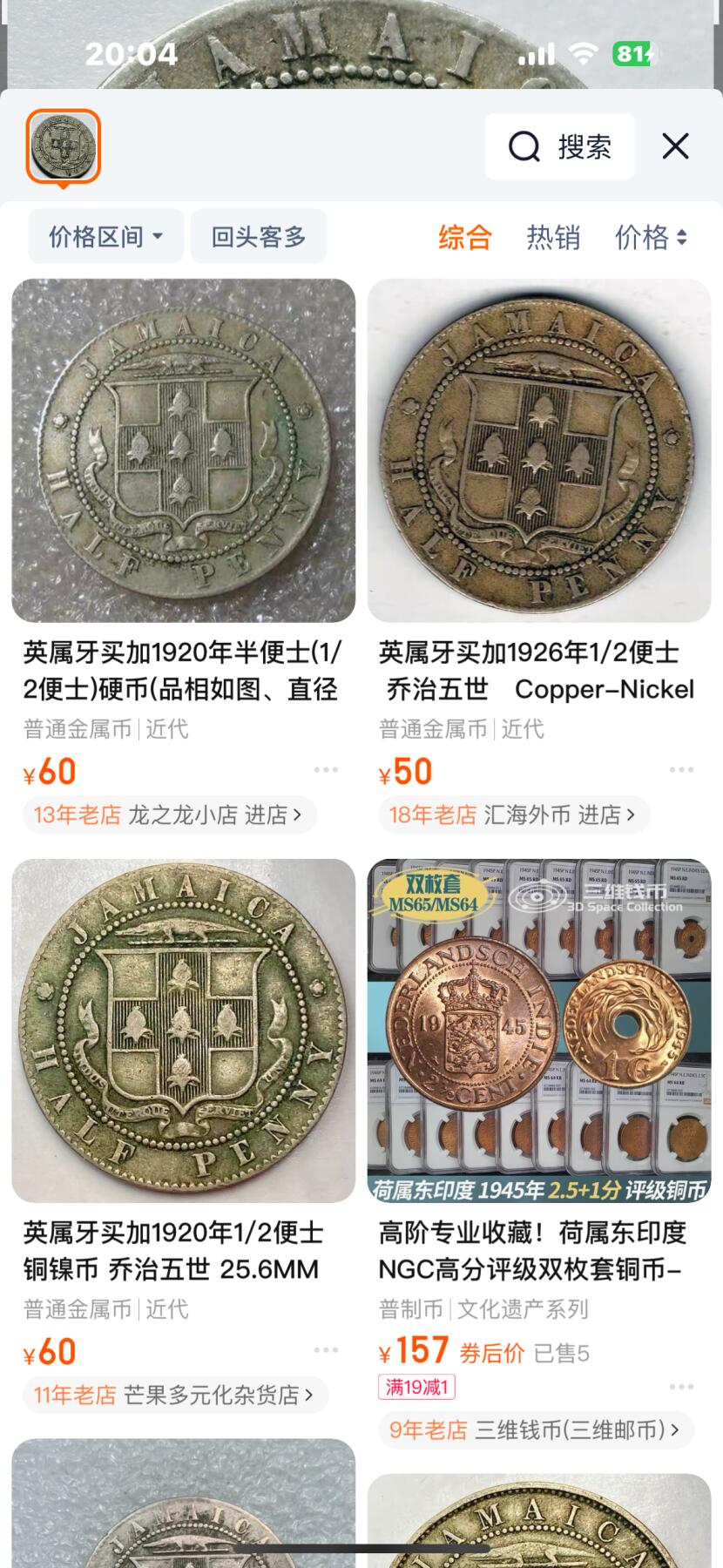The image size is (723, 1568).
Task: Open the 1920年1/2便士 铜镍币 25.6MM listing
Action: click(x=183, y=1031)
